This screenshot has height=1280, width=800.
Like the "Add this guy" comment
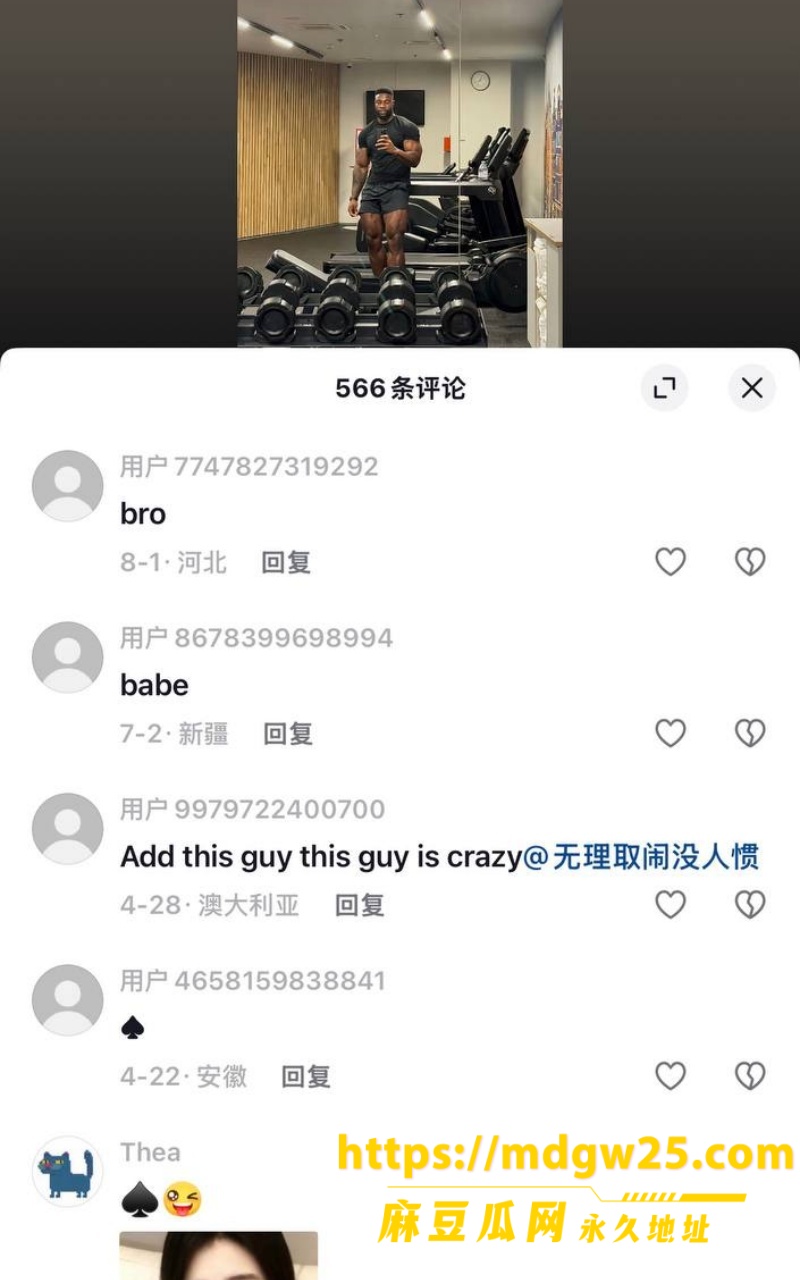tap(670, 905)
